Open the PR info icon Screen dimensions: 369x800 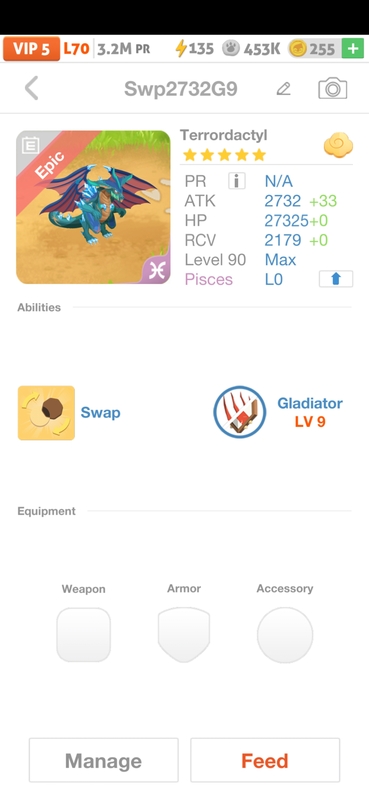pos(236,181)
